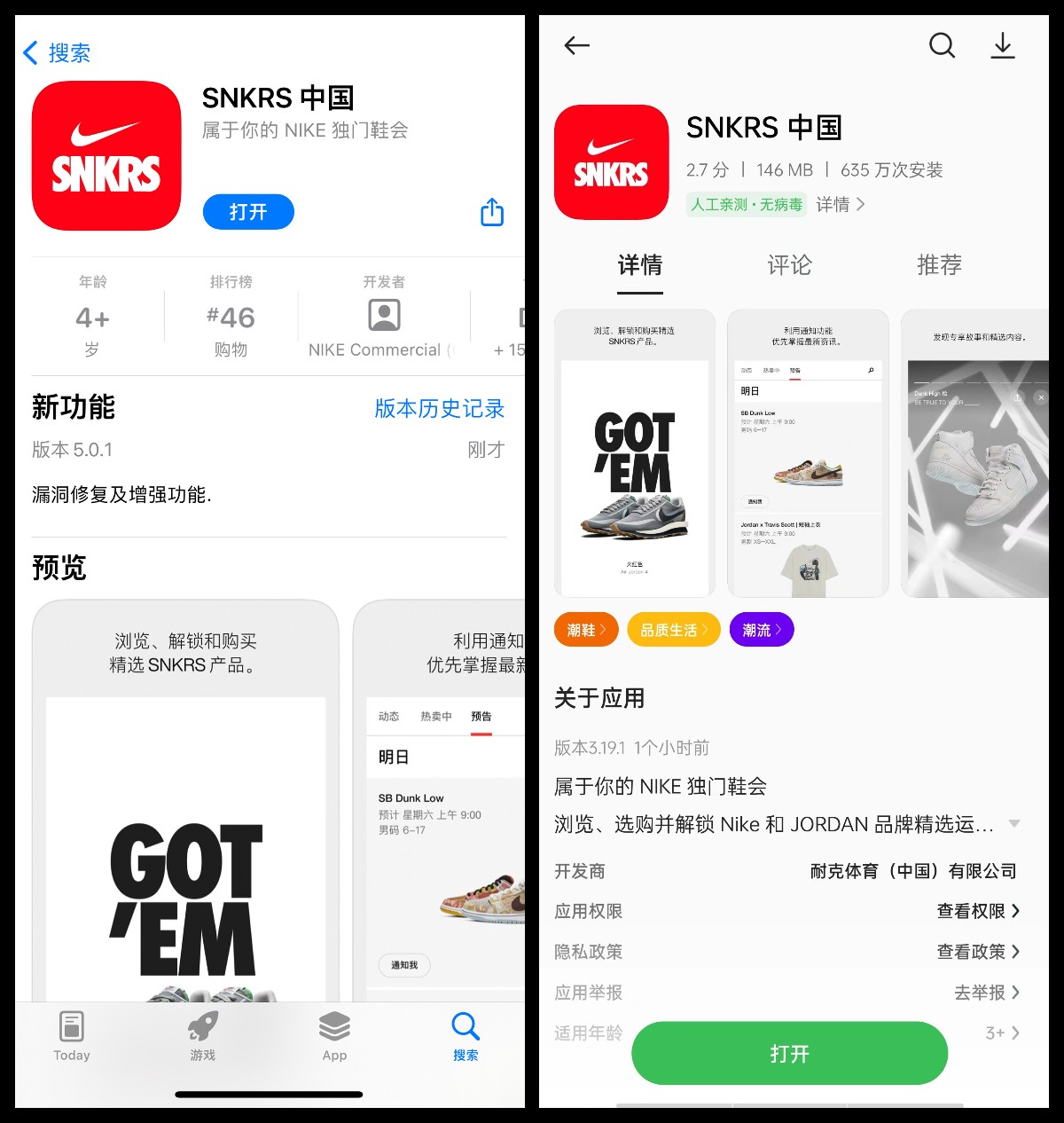
Task: Select the 潮鞋 chip
Action: pyautogui.click(x=586, y=630)
